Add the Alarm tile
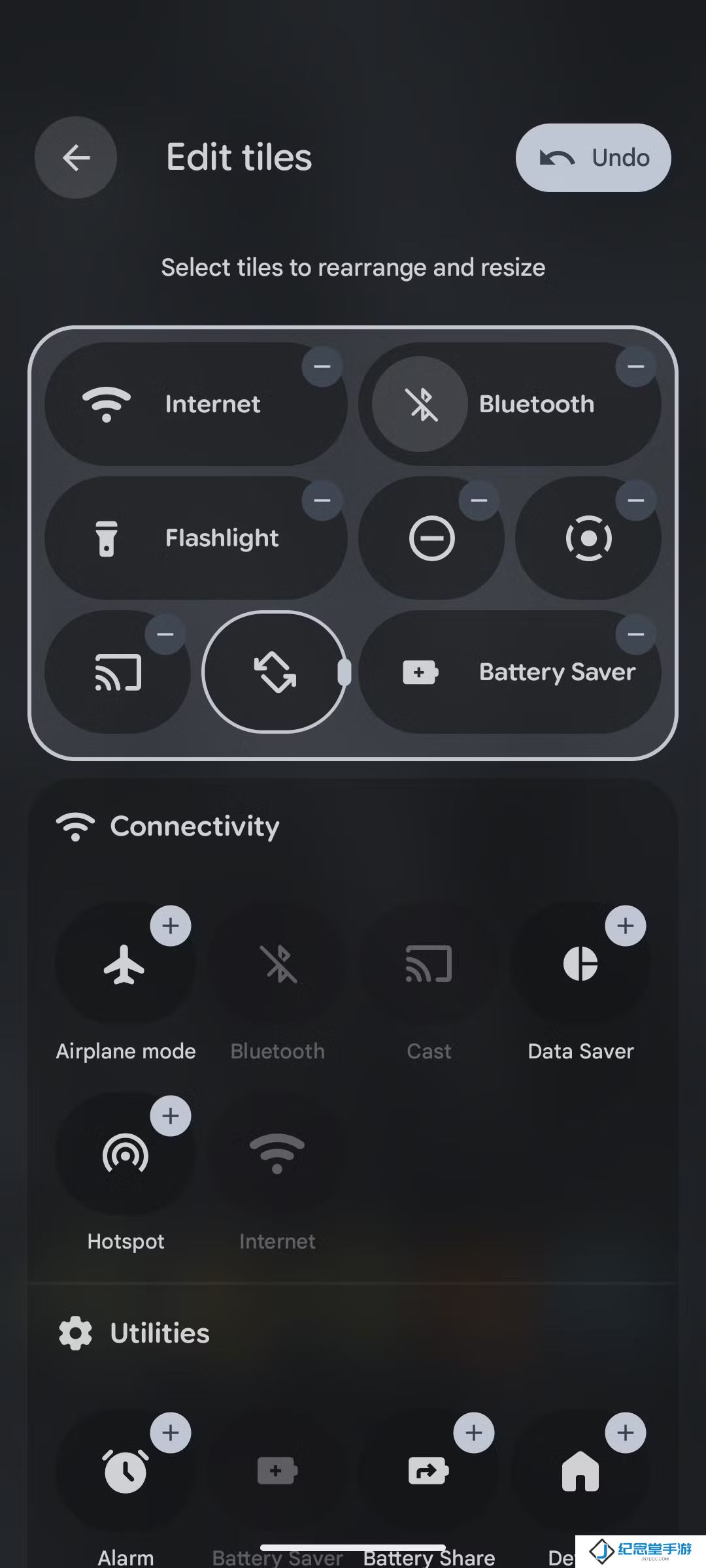 coord(171,1433)
